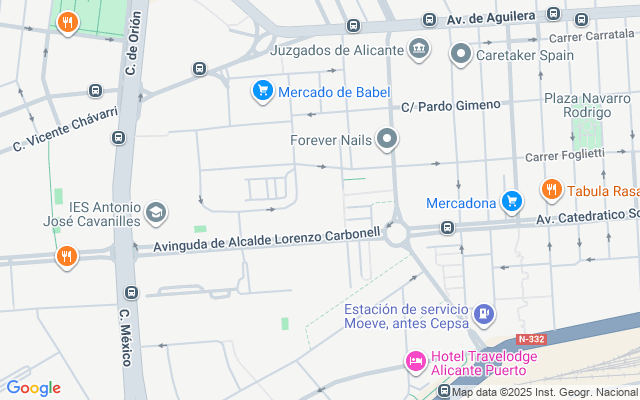
Task: Open the Forever Nails place marker
Action: pos(388,139)
